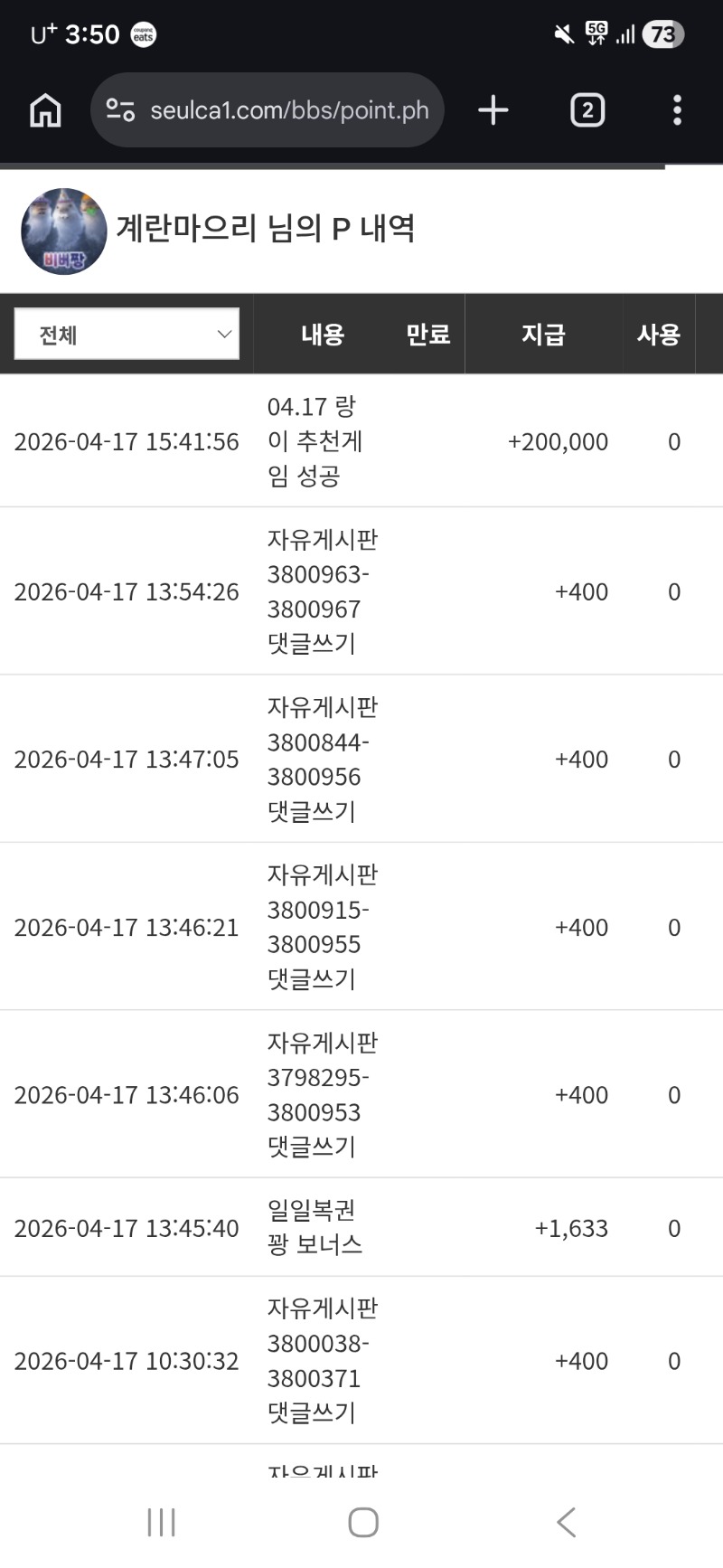This screenshot has width=723, height=1568.
Task: Go to the browser home page
Action: [45, 110]
